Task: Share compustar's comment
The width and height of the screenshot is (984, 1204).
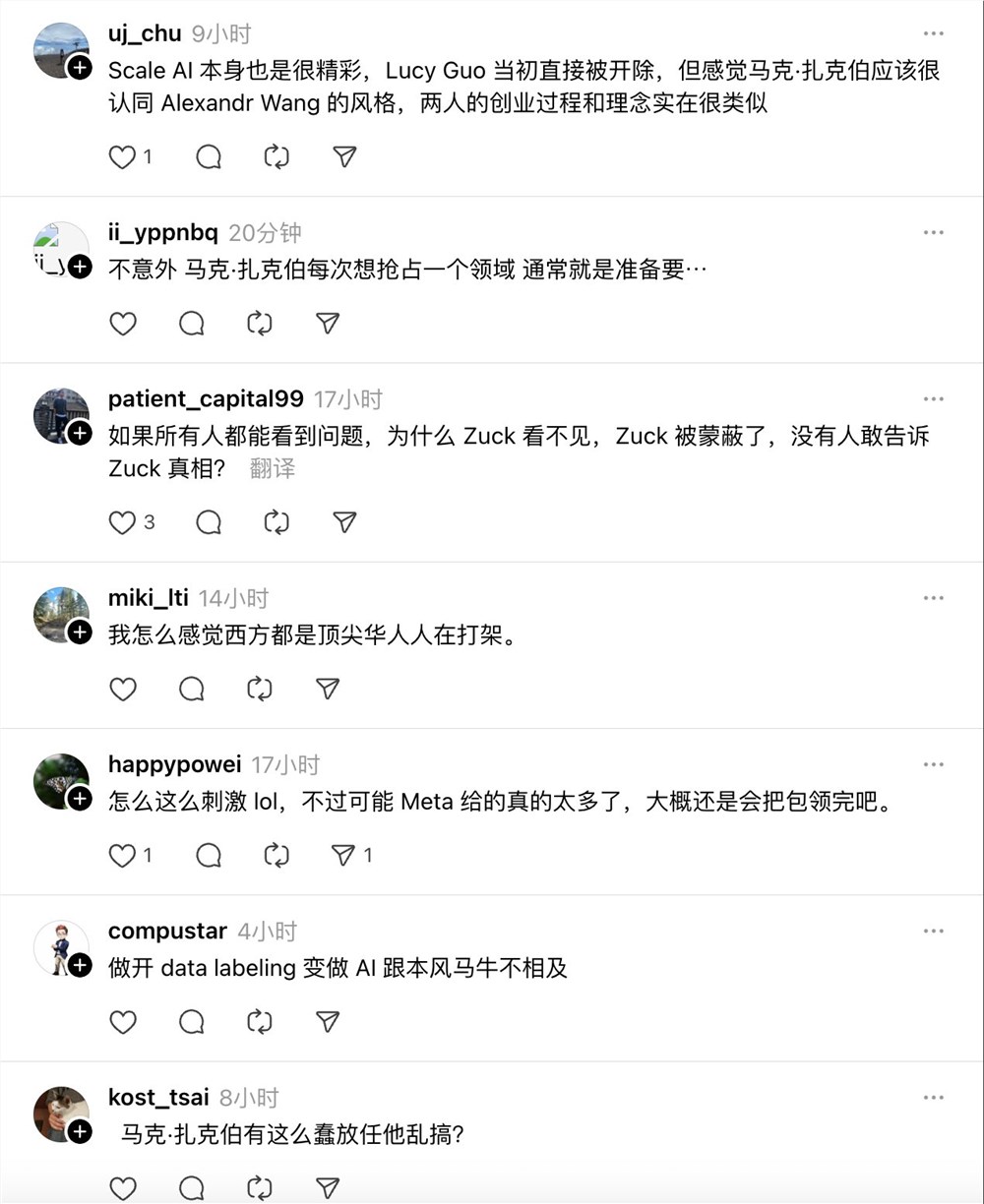Action: 328,1022
